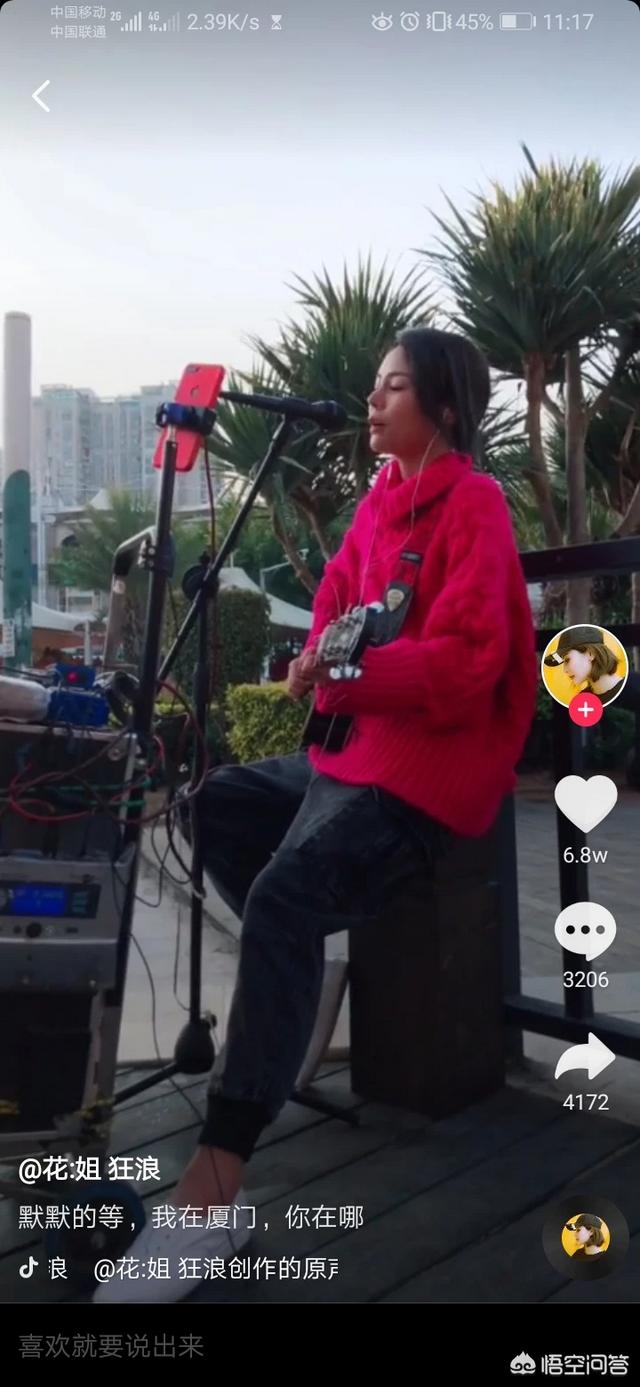Image resolution: width=640 pixels, height=1387 pixels.
Task: Tap the spinning music disc
Action: [x=585, y=1237]
